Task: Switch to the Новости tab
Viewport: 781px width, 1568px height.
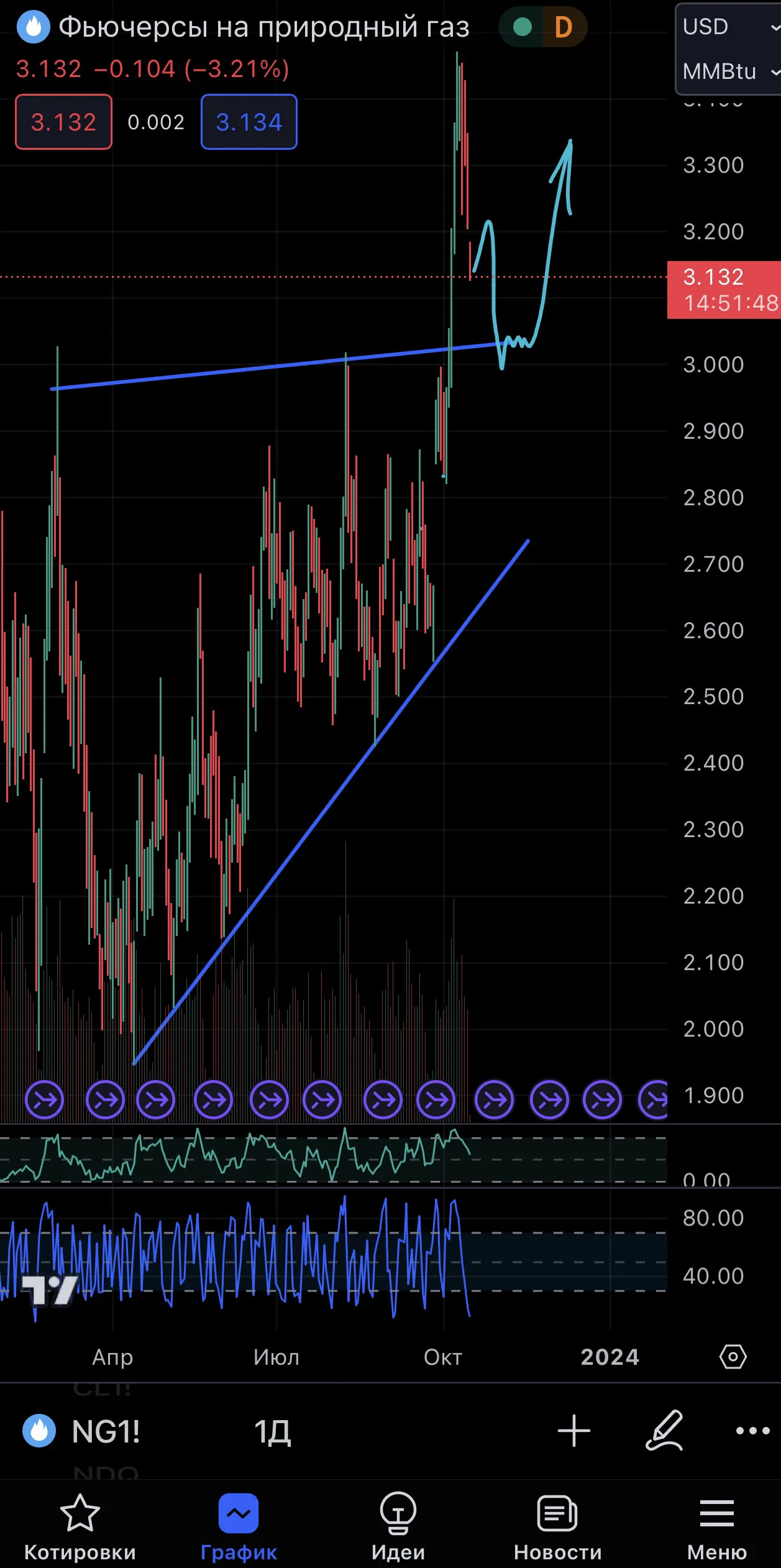Action: pos(557,1527)
